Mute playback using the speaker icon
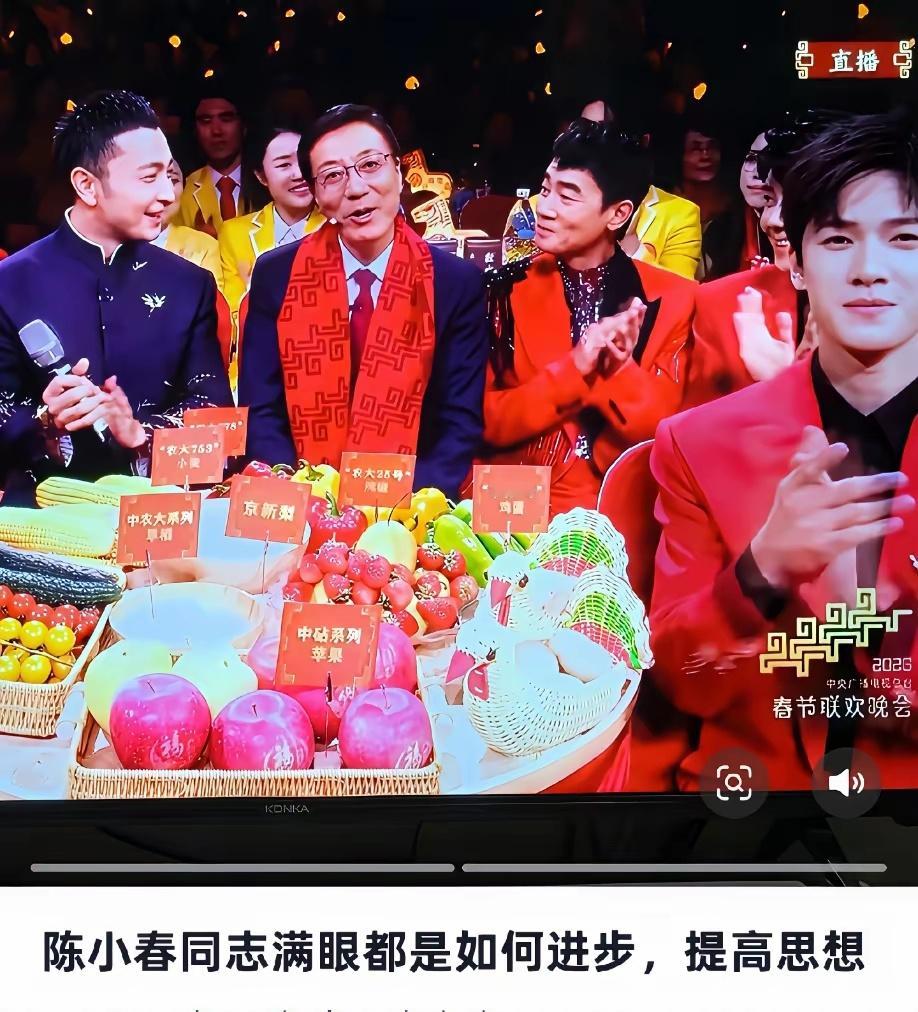918x1012 pixels. point(849,785)
